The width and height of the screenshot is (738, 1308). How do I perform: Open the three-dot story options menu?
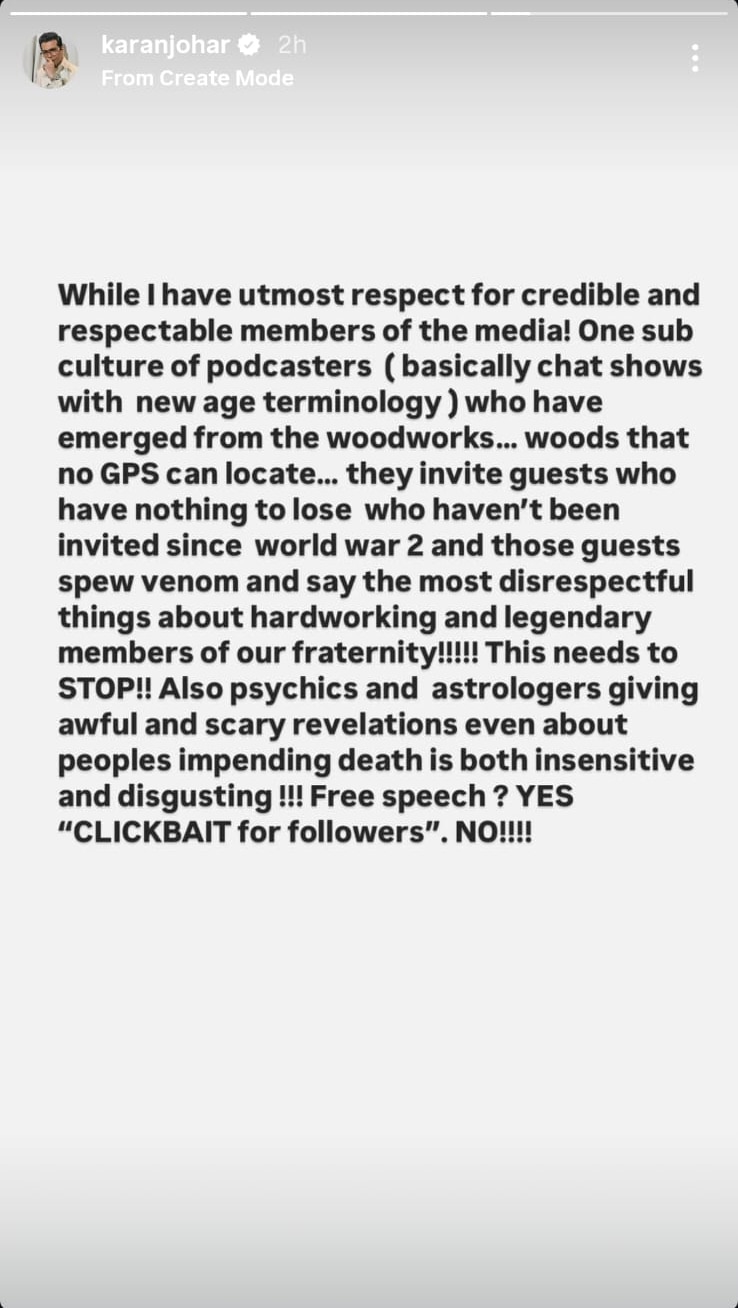(x=695, y=58)
